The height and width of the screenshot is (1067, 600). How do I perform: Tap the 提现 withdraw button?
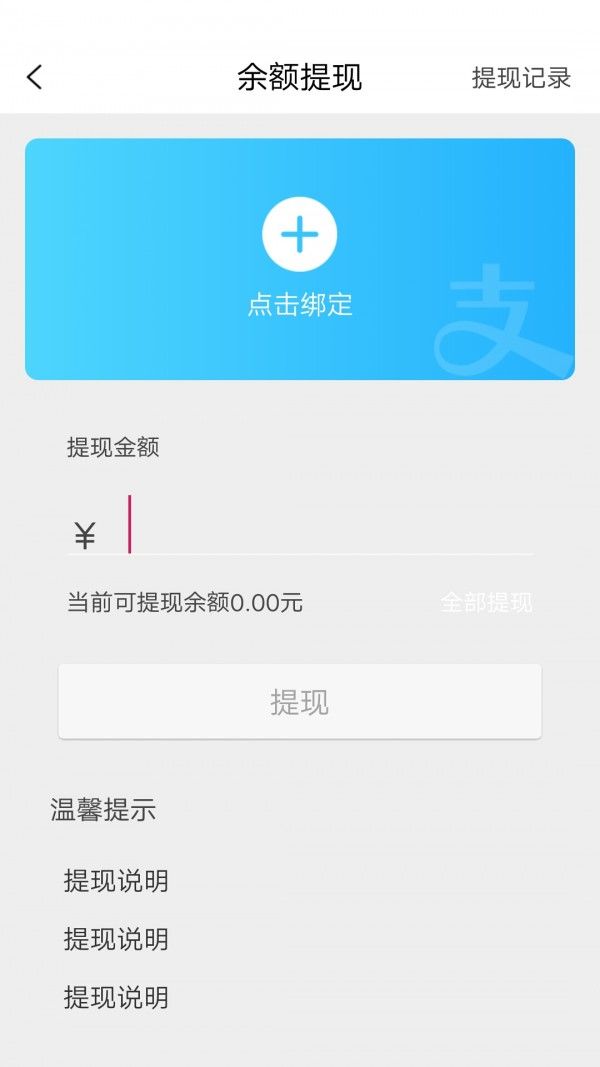[299, 702]
